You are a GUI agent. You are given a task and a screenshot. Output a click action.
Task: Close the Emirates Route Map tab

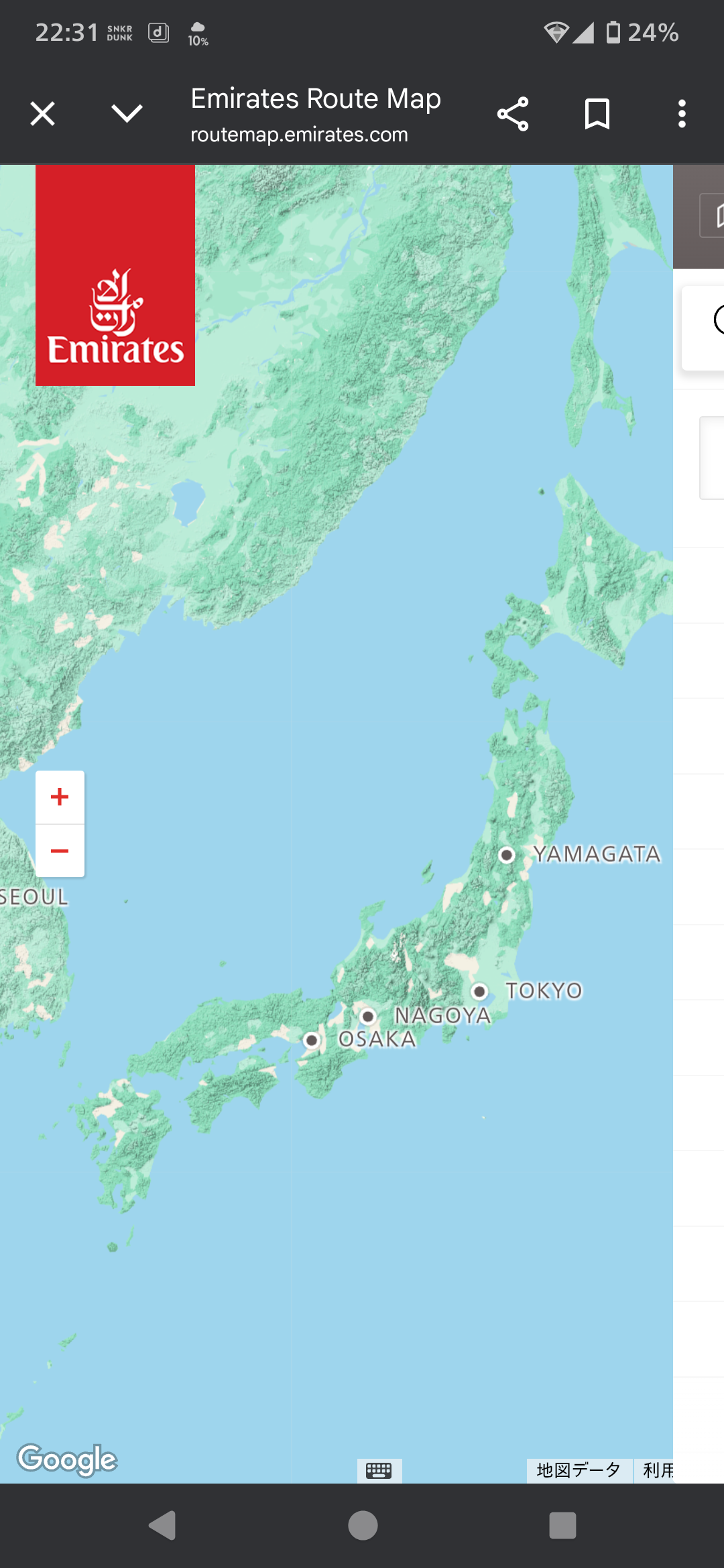coord(43,114)
